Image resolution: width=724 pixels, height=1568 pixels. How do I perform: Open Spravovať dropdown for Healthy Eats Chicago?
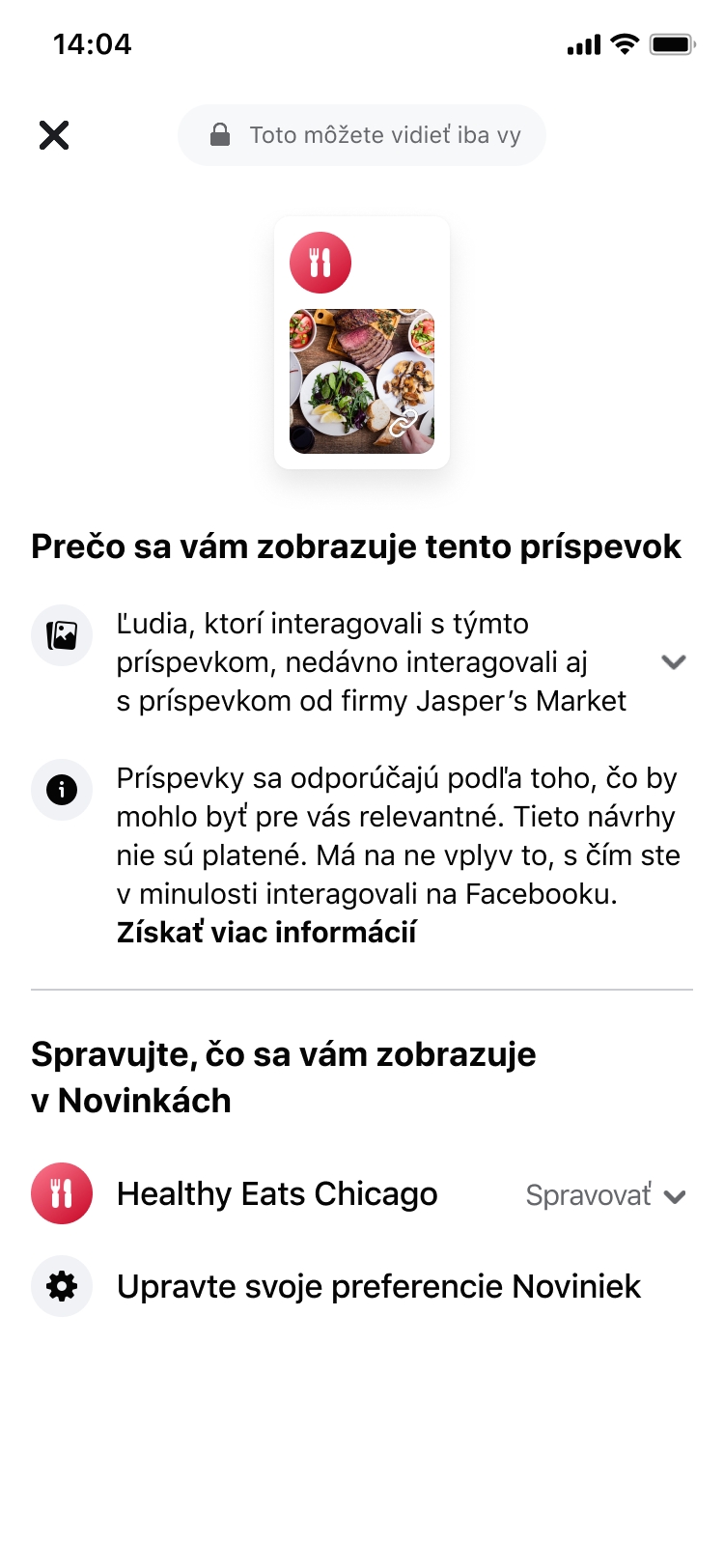point(605,1195)
